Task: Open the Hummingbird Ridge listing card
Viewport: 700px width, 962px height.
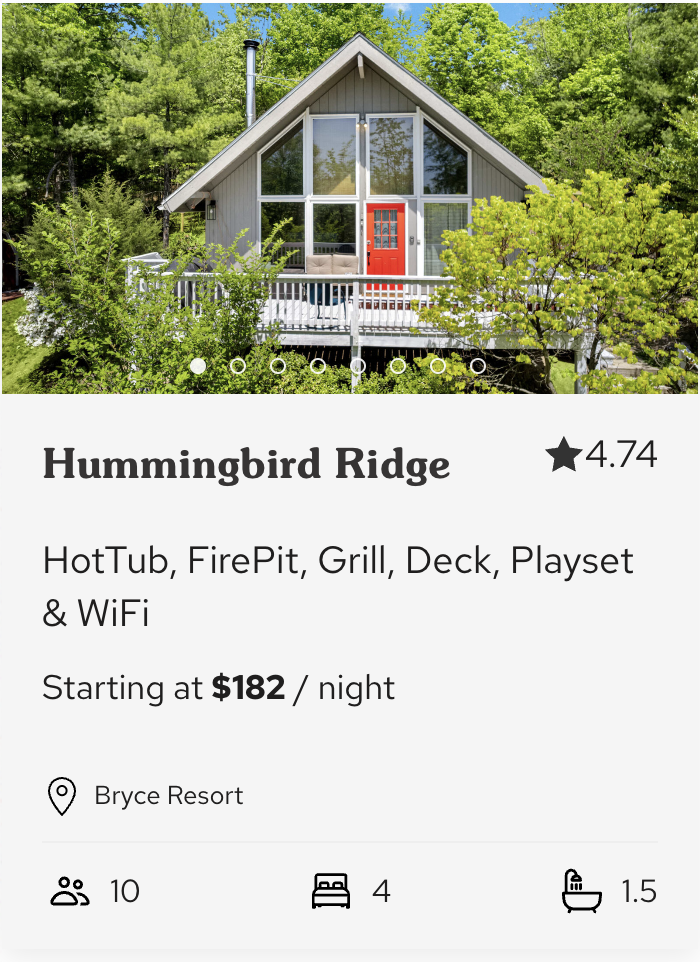Action: click(246, 465)
